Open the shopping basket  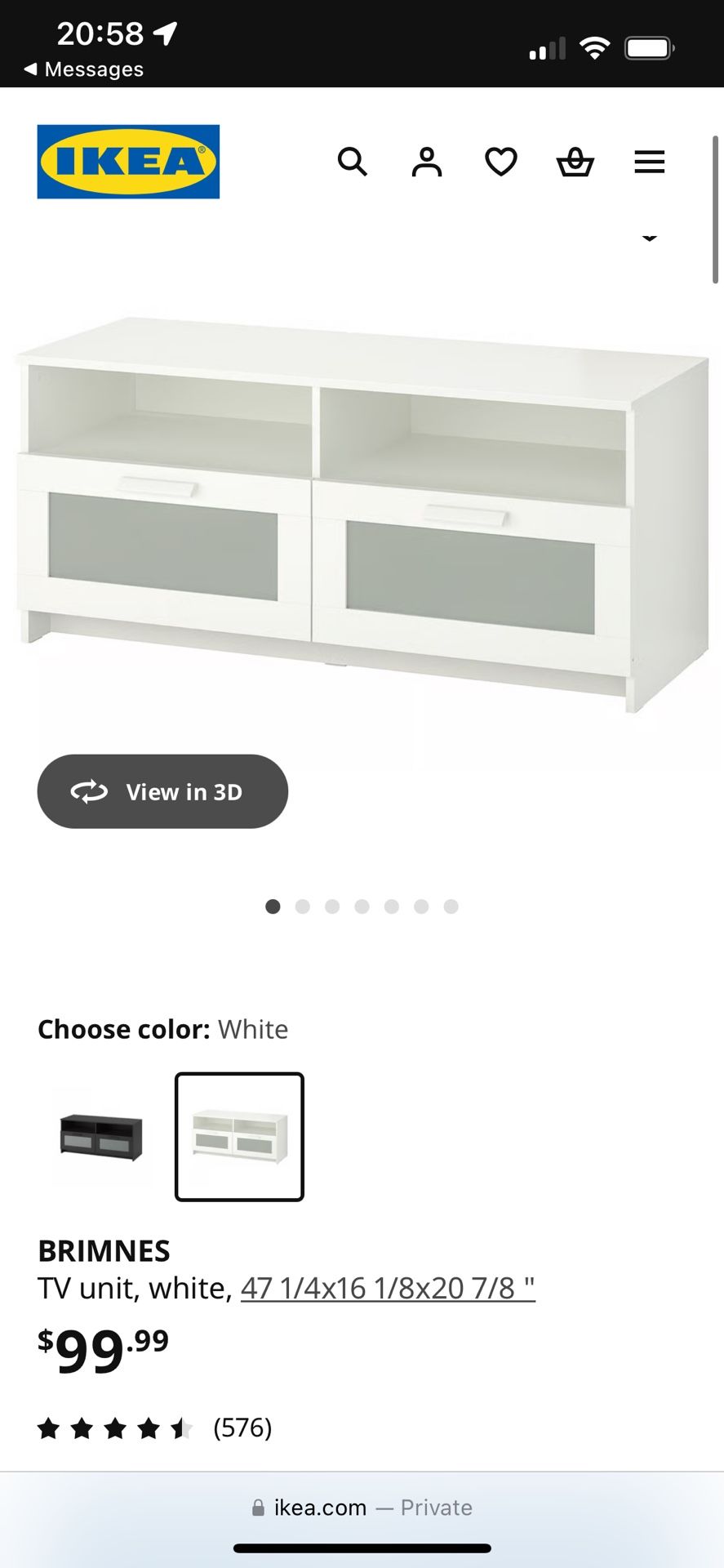[x=575, y=162]
